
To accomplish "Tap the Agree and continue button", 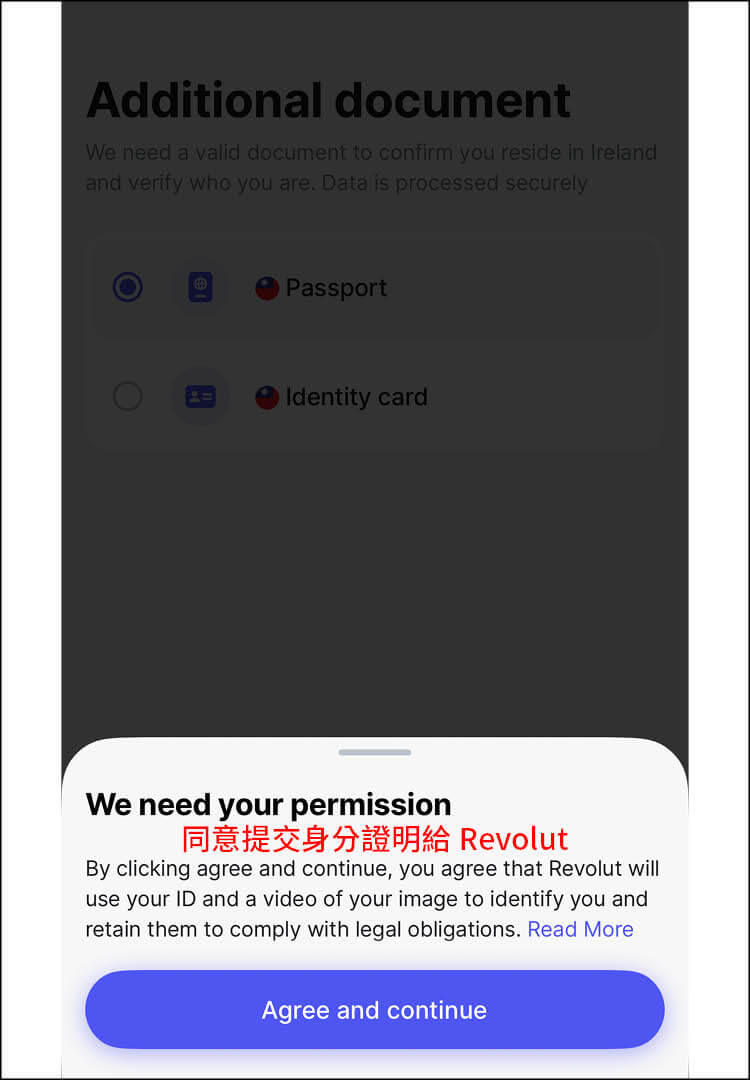I will point(375,1010).
